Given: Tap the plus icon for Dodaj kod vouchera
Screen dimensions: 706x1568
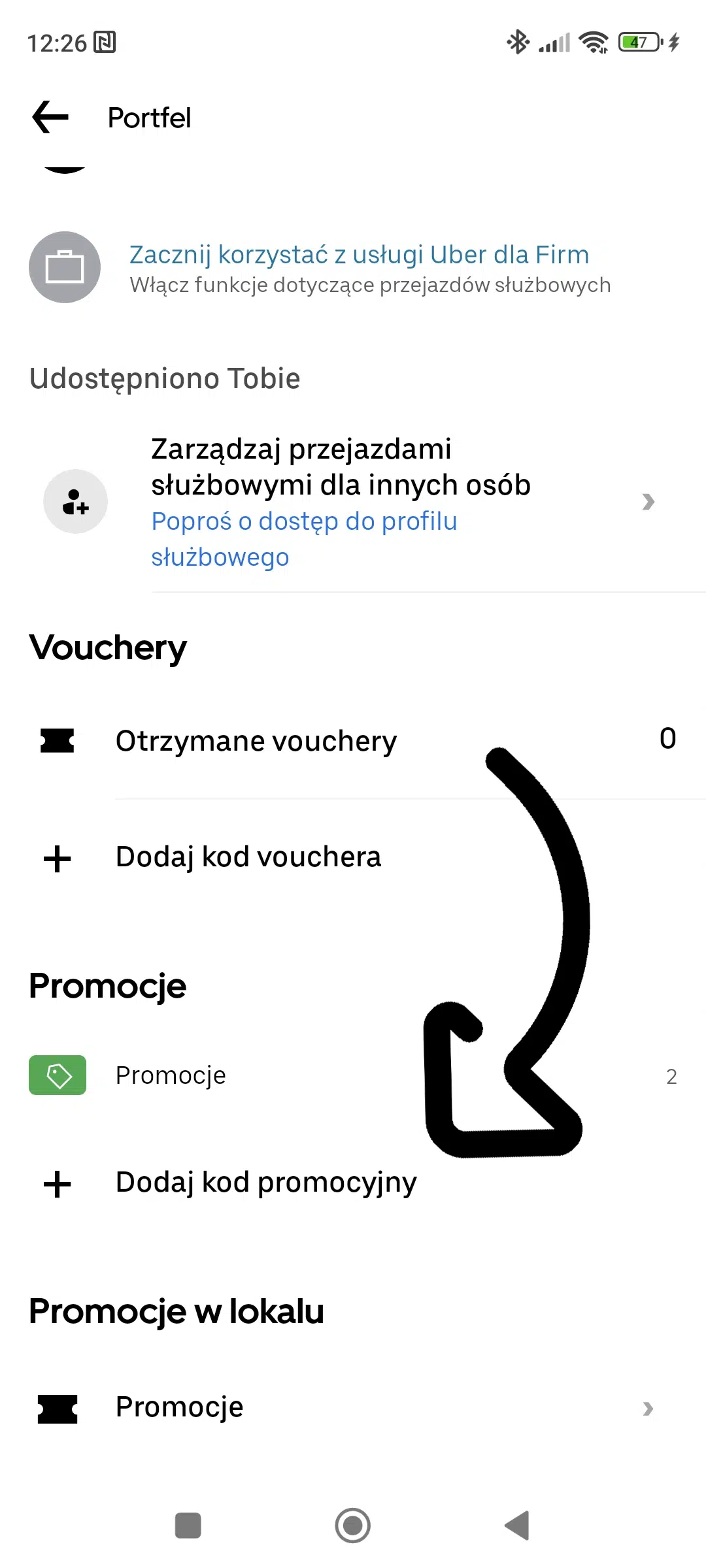Looking at the screenshot, I should tap(58, 858).
